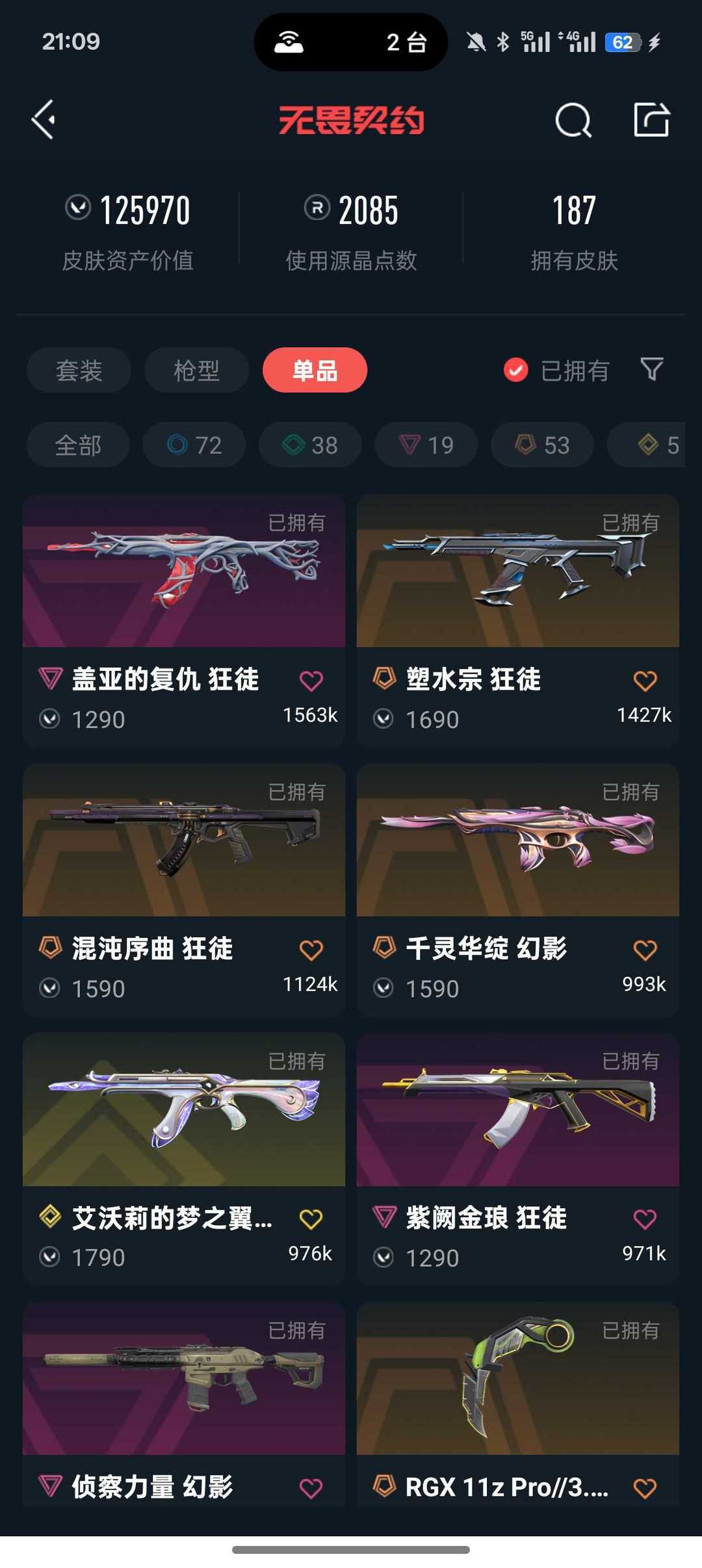702x1568 pixels.
Task: Tap the heart on 紫阙金琅 狂徒
Action: click(645, 1219)
